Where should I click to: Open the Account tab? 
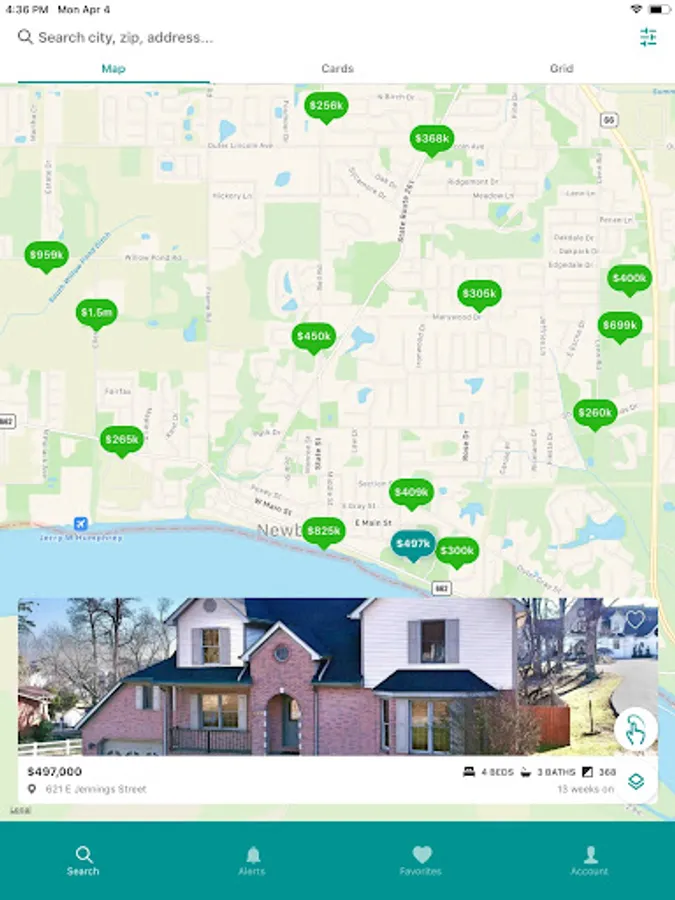[589, 860]
